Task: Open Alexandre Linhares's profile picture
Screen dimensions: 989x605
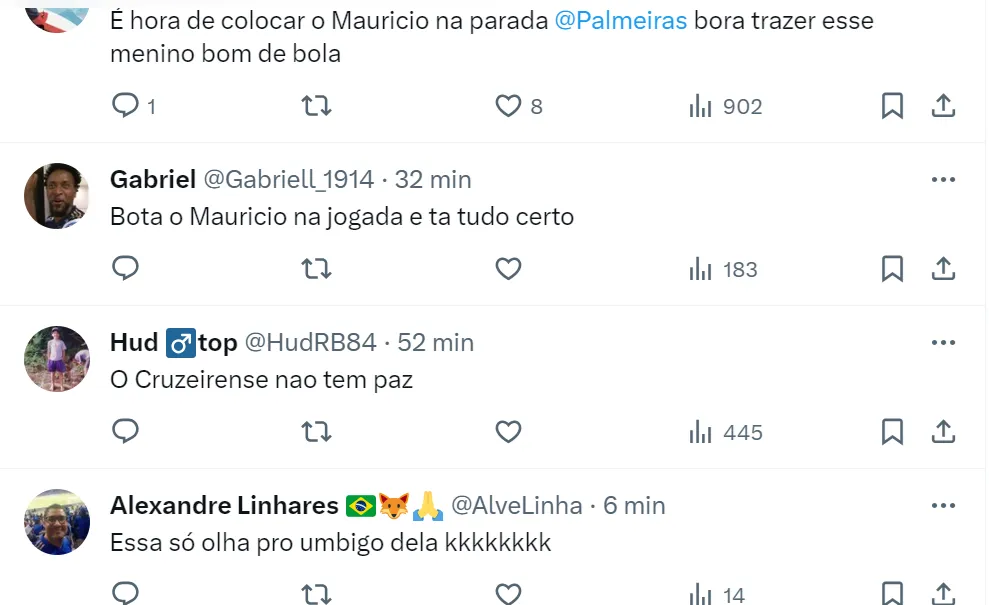Action: tap(57, 522)
